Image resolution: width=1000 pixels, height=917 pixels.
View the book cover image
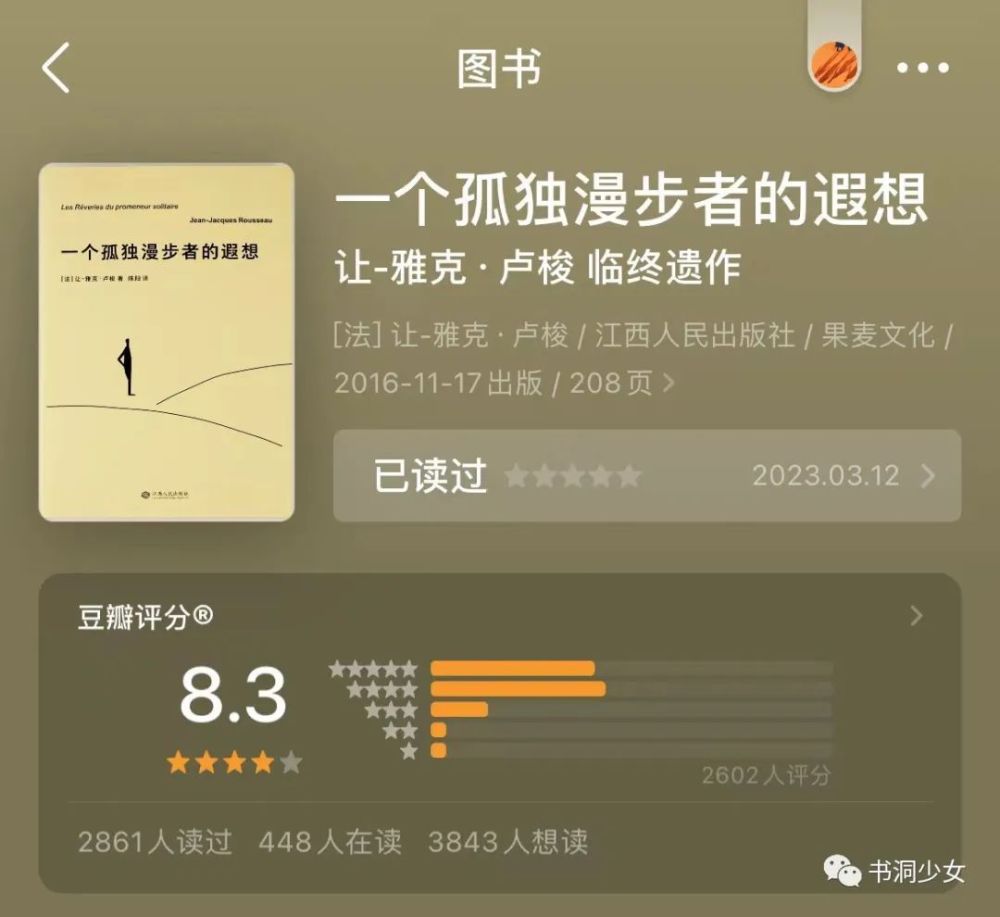pos(166,342)
